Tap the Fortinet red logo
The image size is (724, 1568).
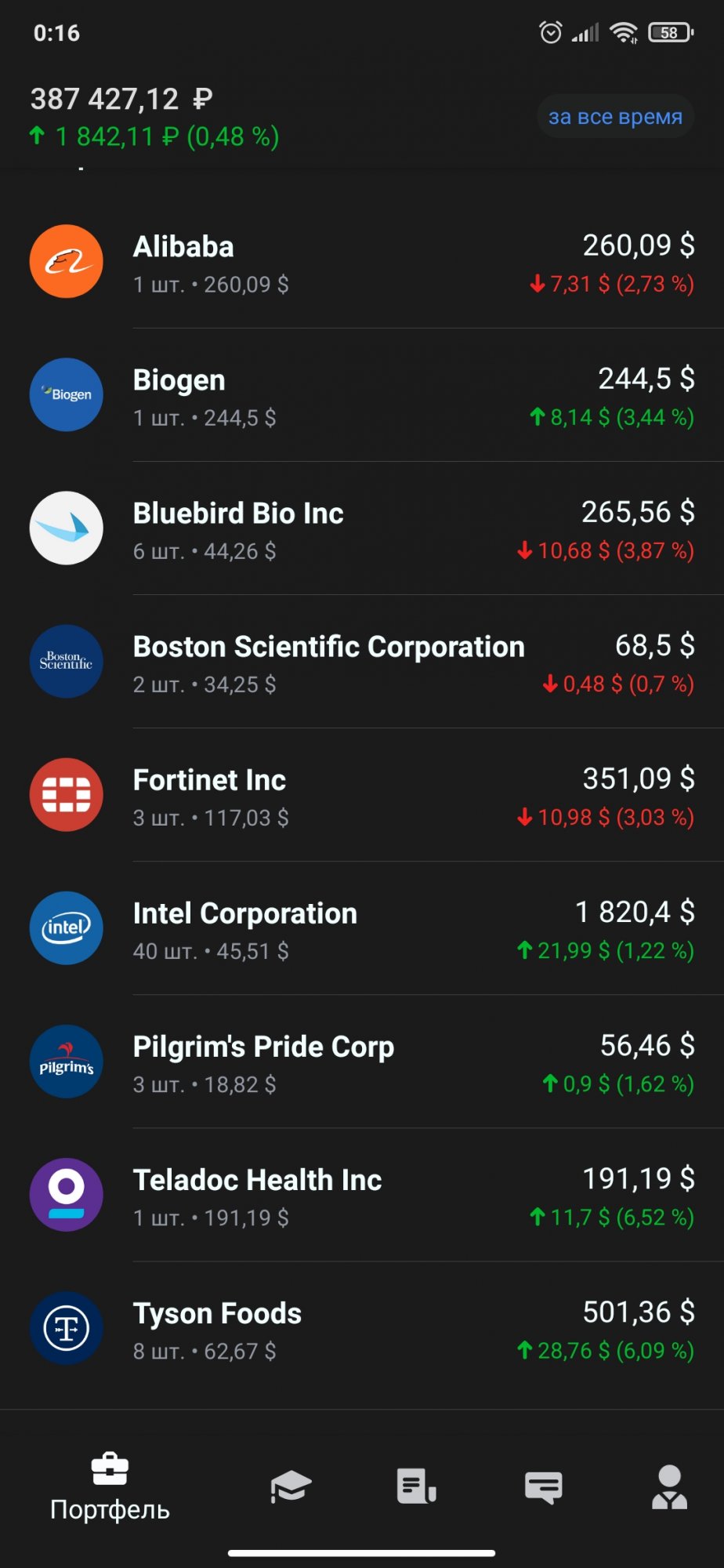[66, 795]
